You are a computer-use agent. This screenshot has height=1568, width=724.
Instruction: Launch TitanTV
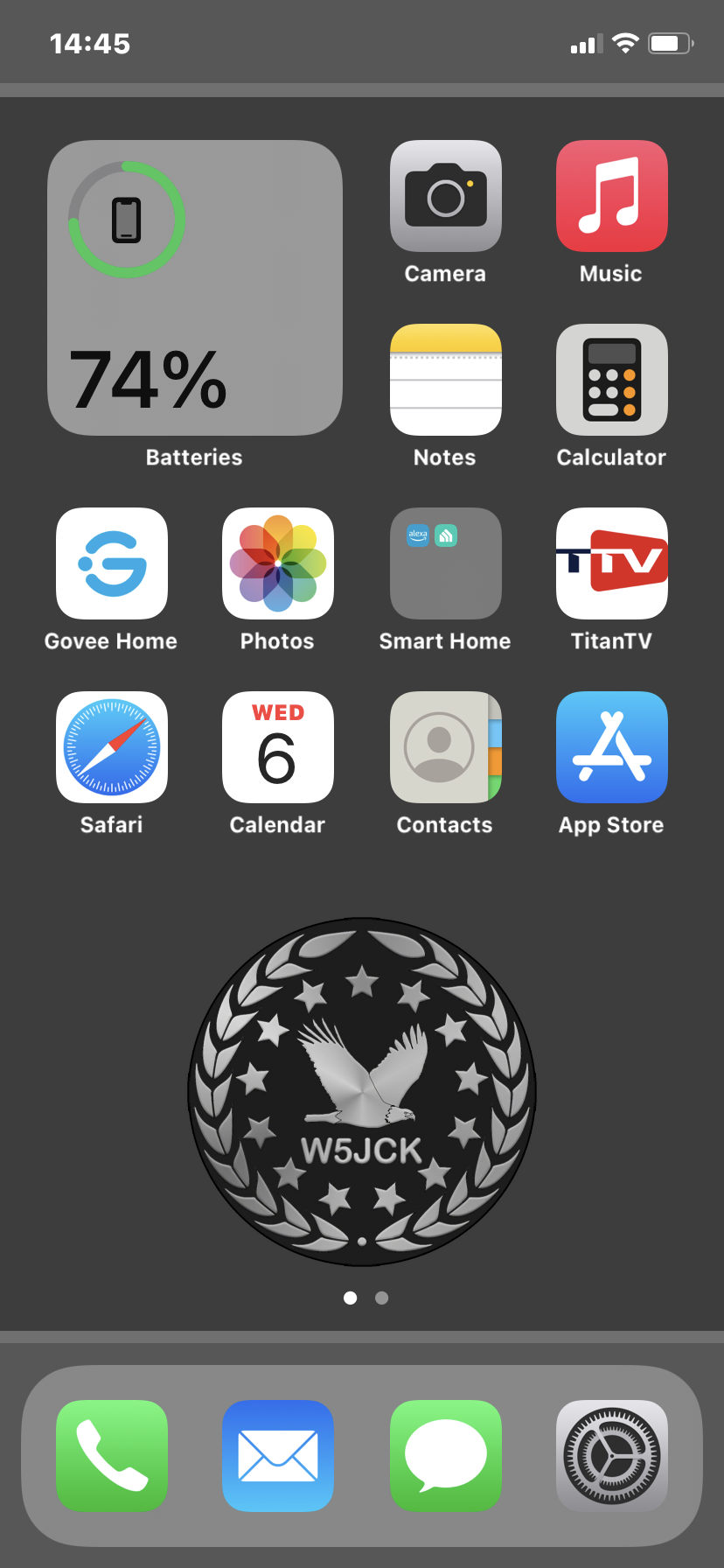pyautogui.click(x=611, y=564)
